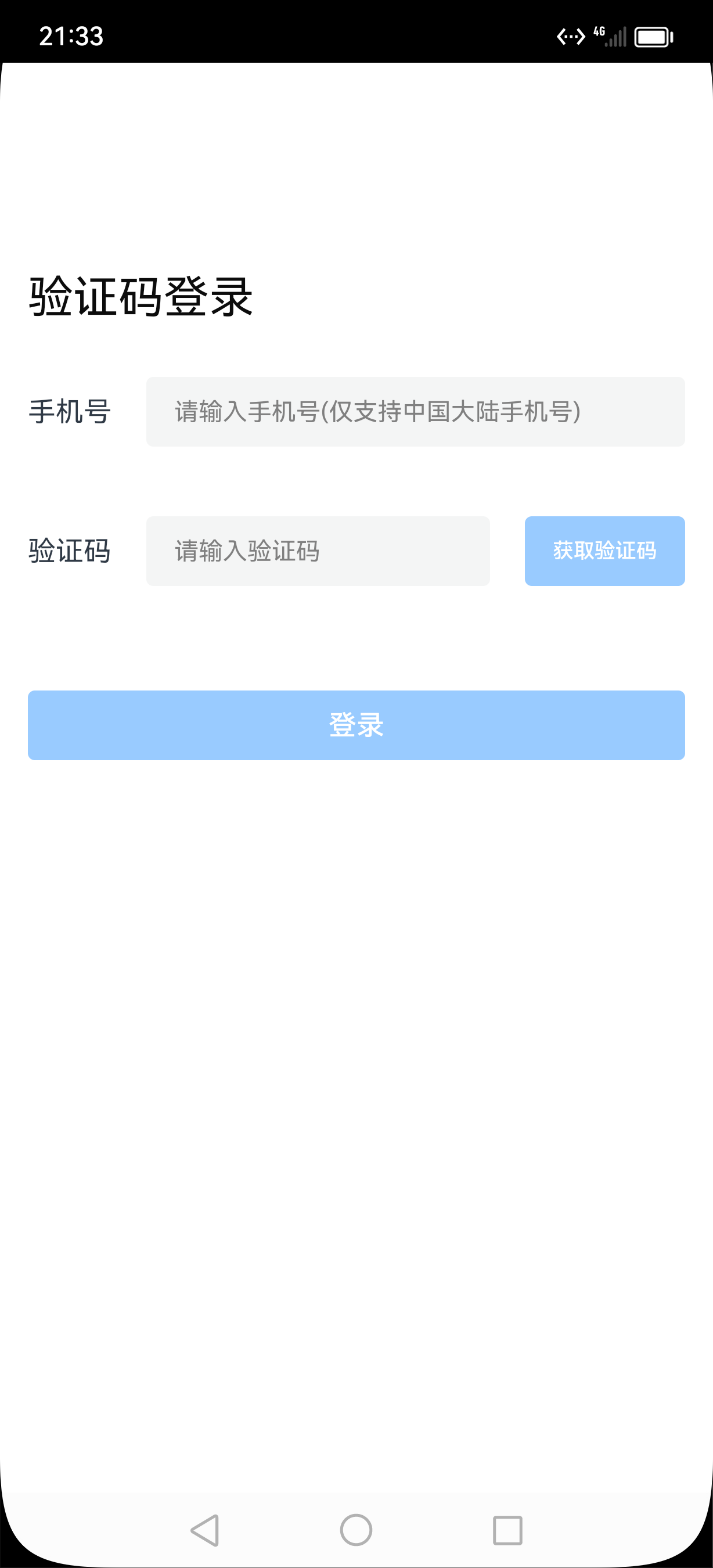The image size is (713, 1568).
Task: Tap the 验证码 field label
Action: click(x=71, y=549)
